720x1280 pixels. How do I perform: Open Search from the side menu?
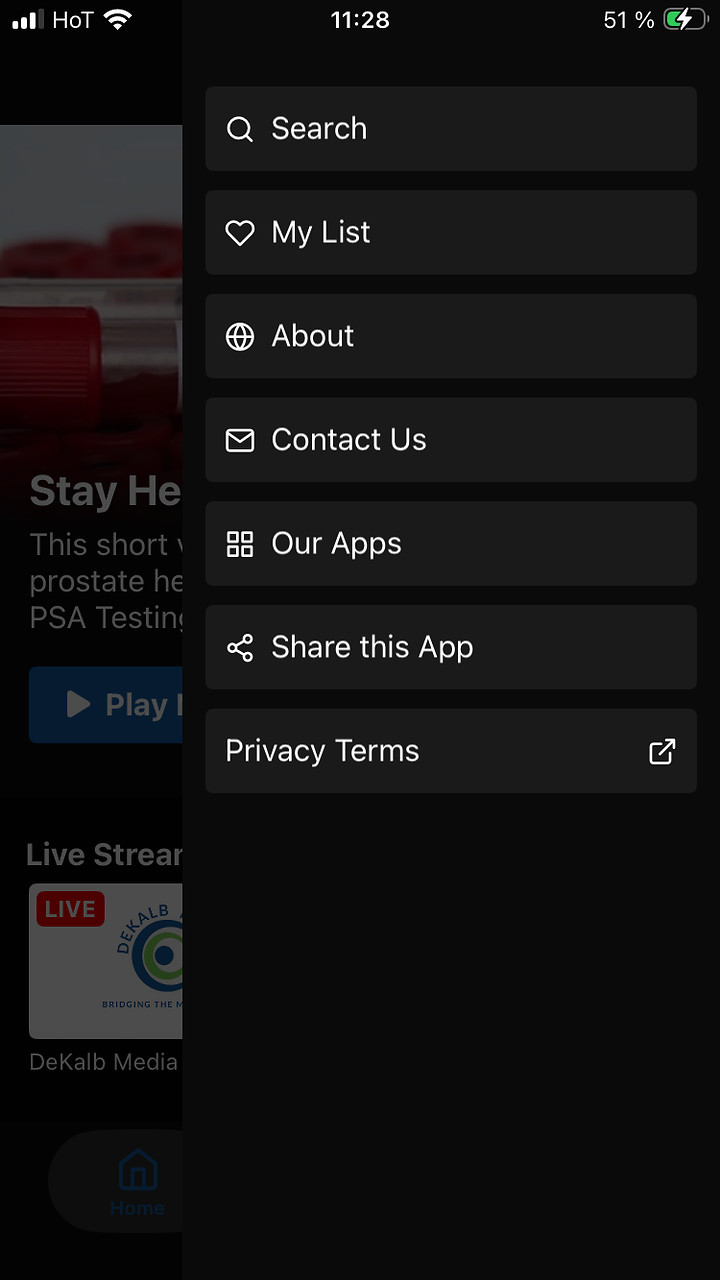point(450,129)
